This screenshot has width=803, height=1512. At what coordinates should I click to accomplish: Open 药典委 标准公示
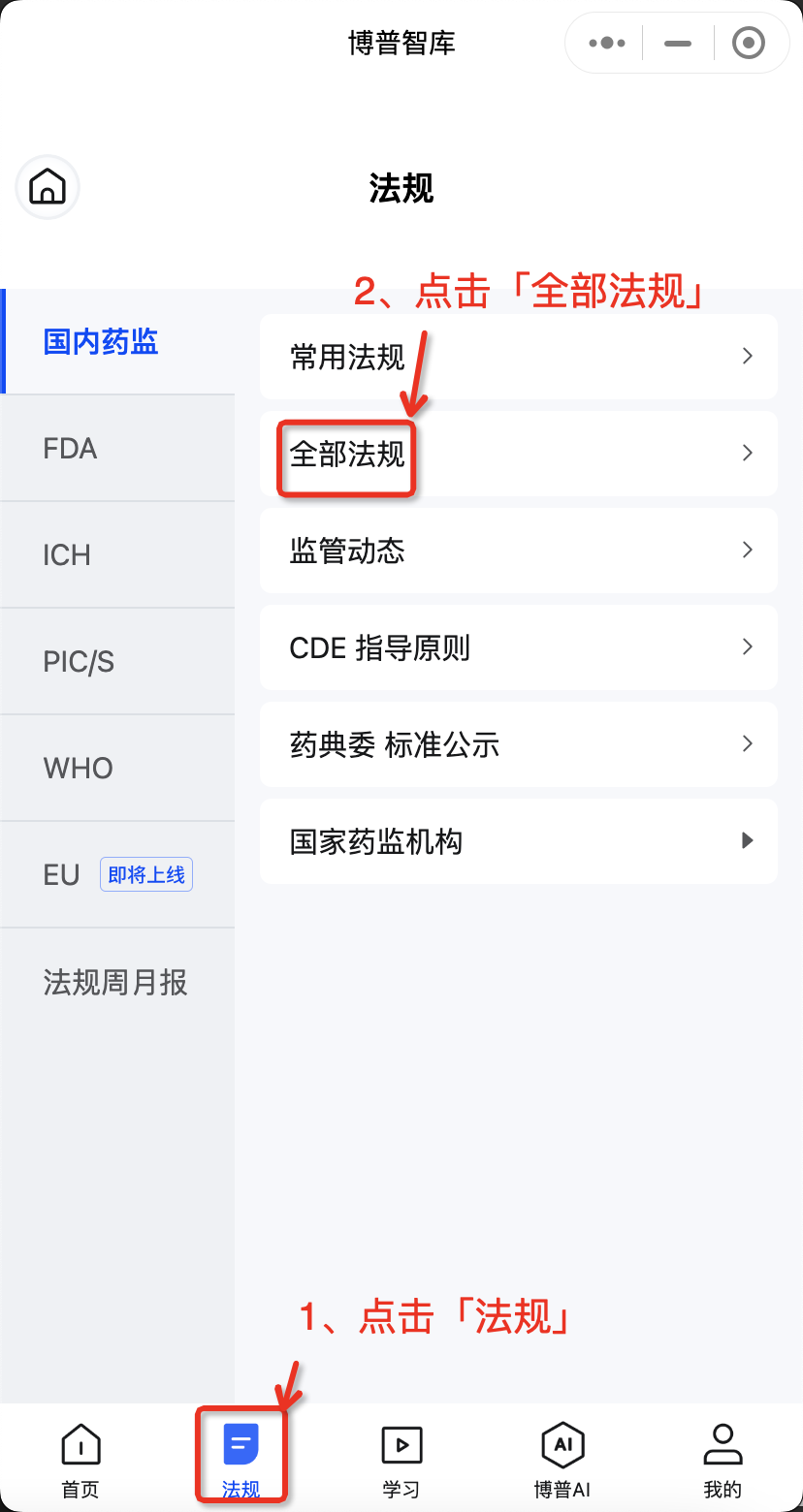519,744
